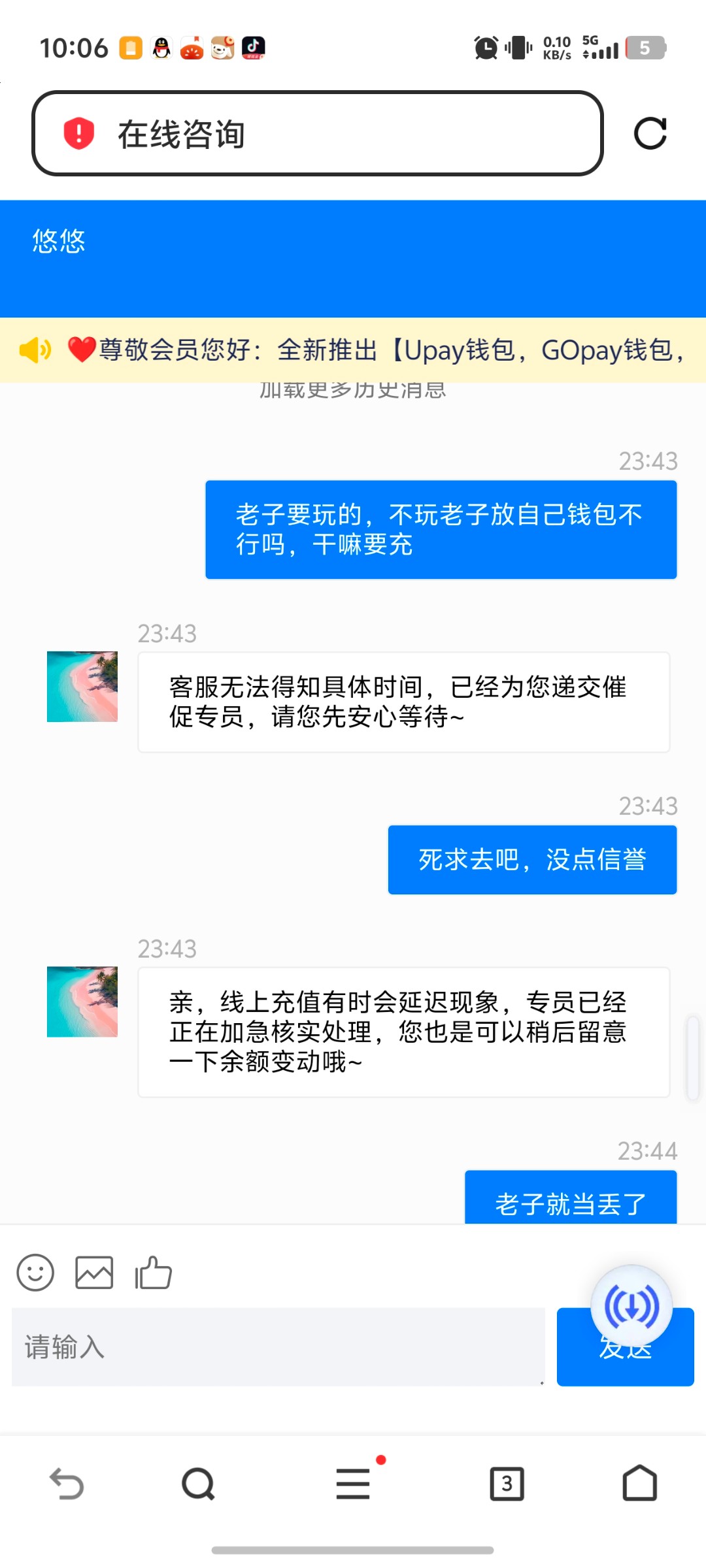
Task: View the 3 open tabs
Action: [x=507, y=1483]
